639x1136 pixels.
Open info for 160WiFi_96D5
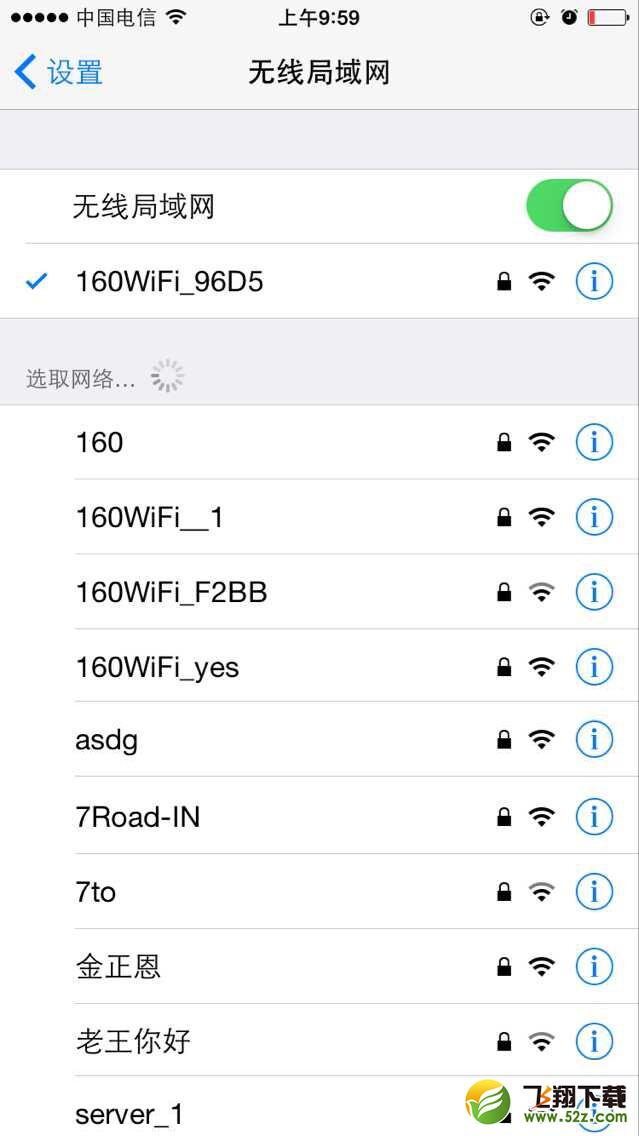tap(594, 281)
